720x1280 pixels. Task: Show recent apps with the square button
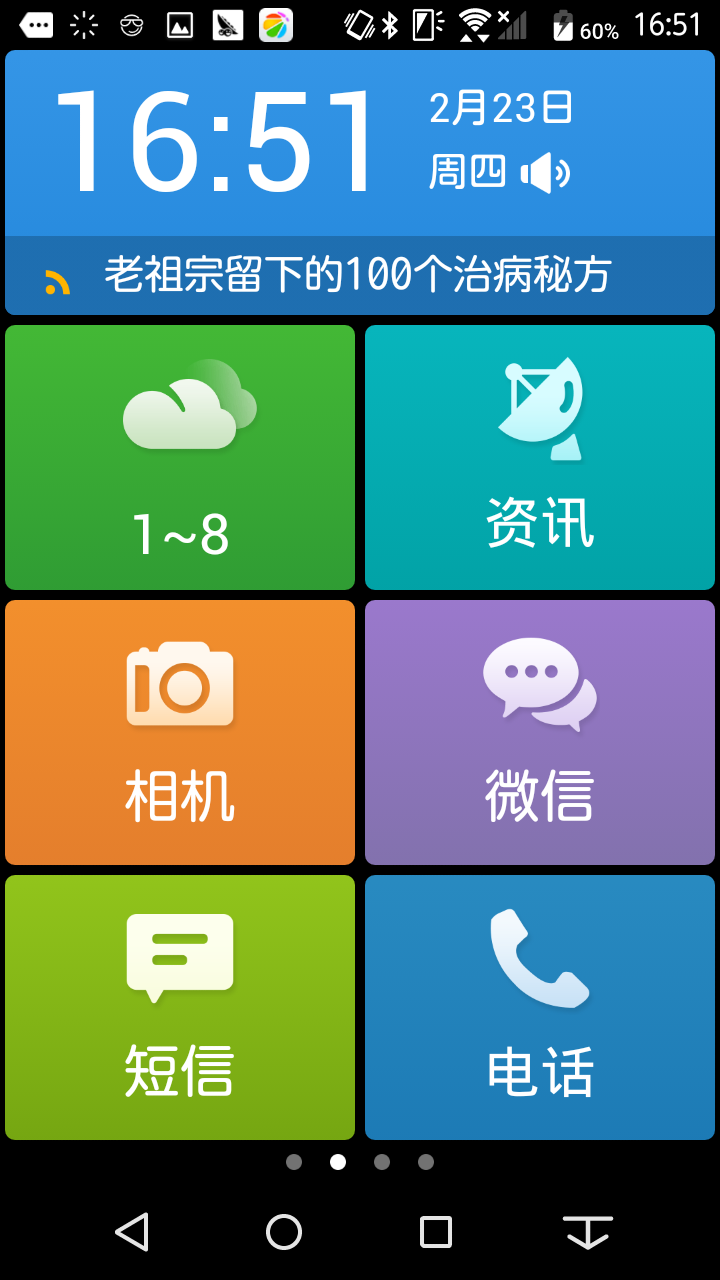click(x=436, y=1232)
